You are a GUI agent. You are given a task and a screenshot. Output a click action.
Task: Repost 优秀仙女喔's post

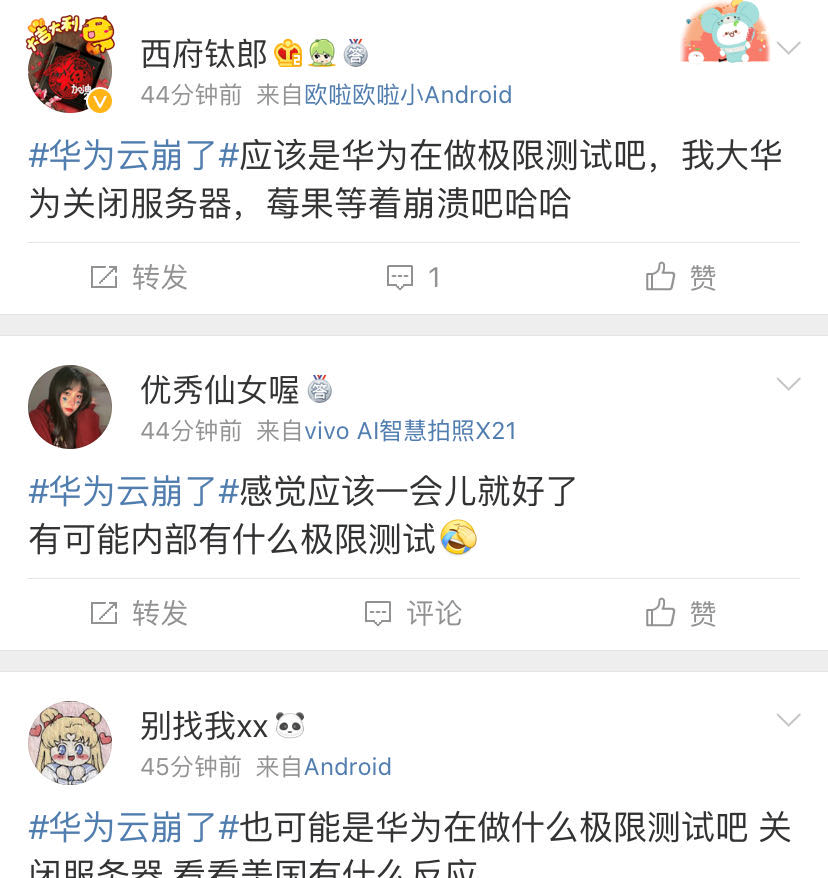tap(139, 613)
